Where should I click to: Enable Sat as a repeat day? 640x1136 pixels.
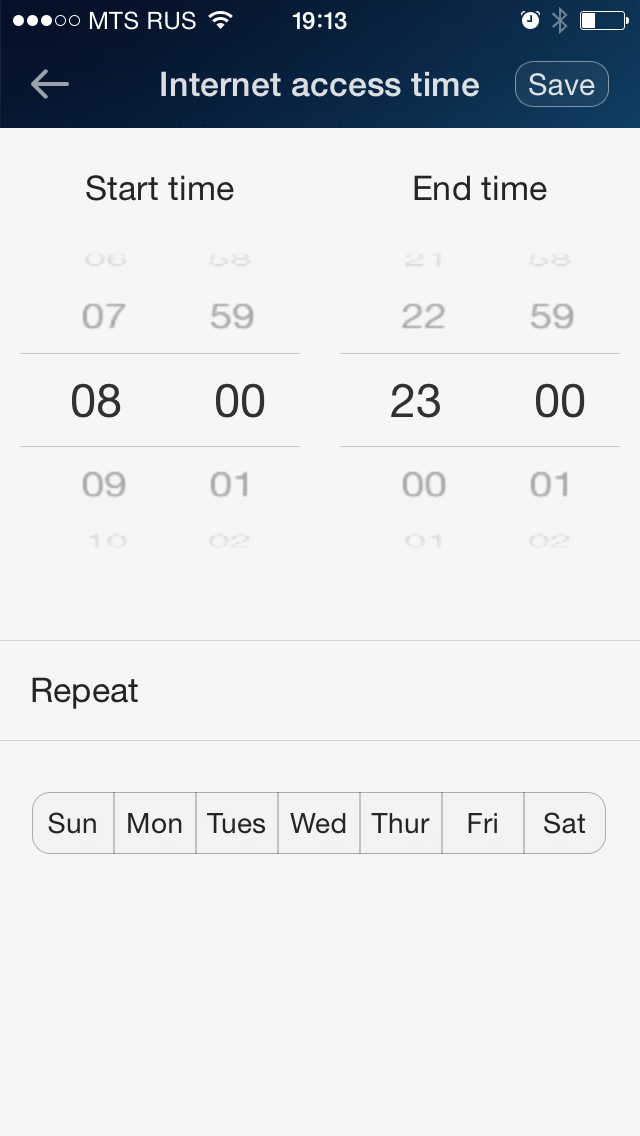pos(565,823)
